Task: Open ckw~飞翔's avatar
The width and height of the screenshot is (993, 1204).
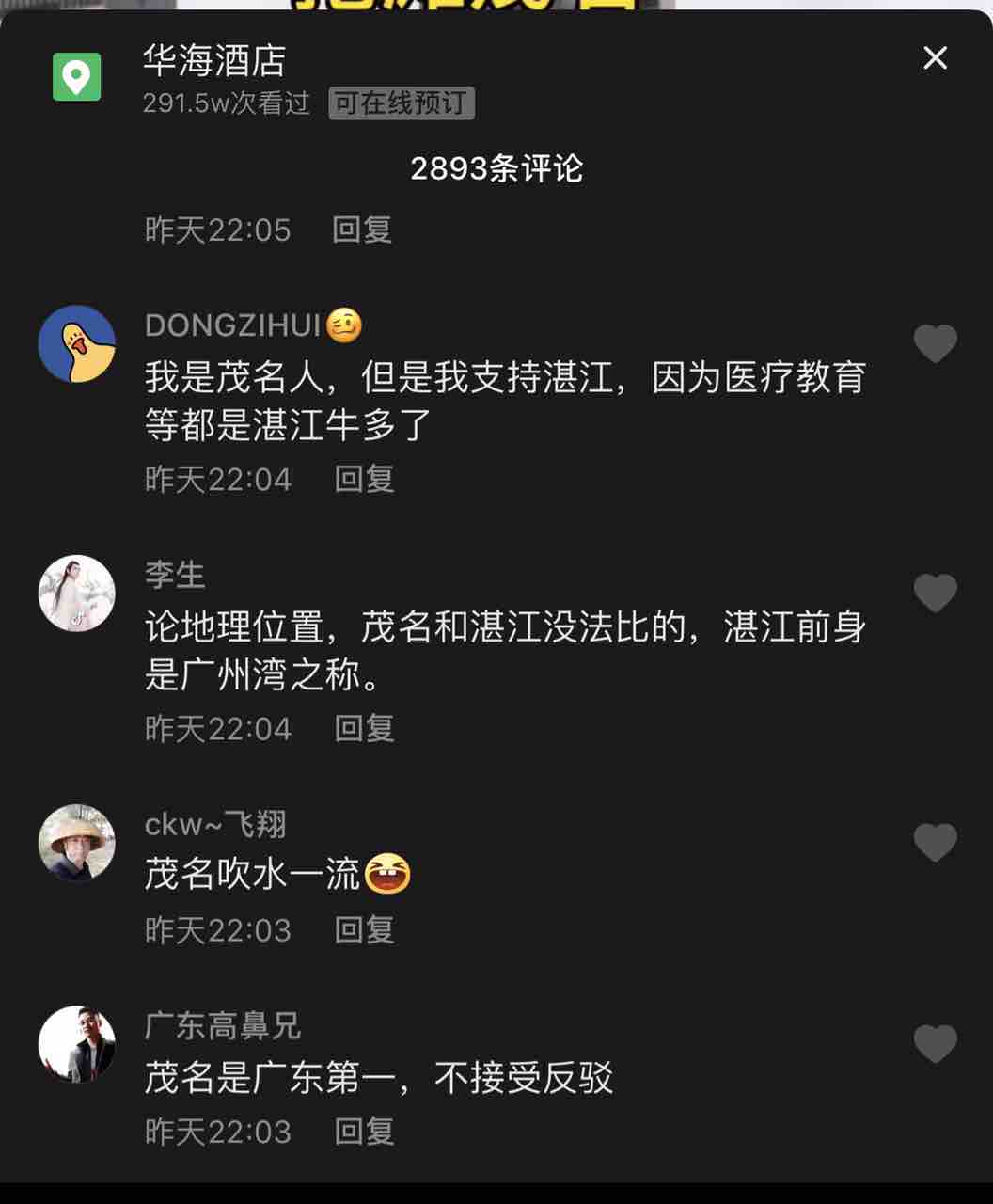Action: pyautogui.click(x=76, y=843)
